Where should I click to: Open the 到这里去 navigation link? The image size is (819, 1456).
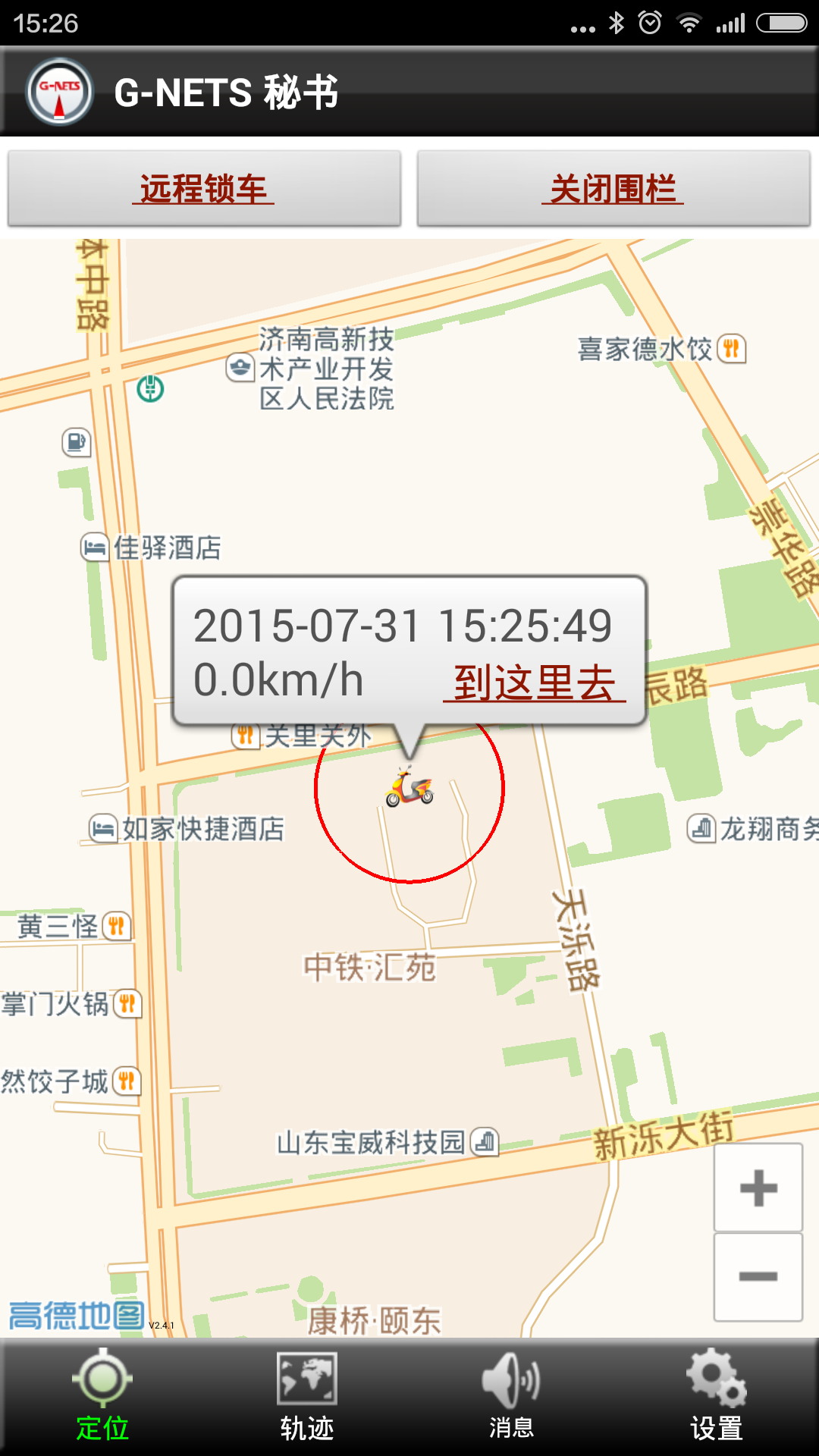pyautogui.click(x=535, y=682)
